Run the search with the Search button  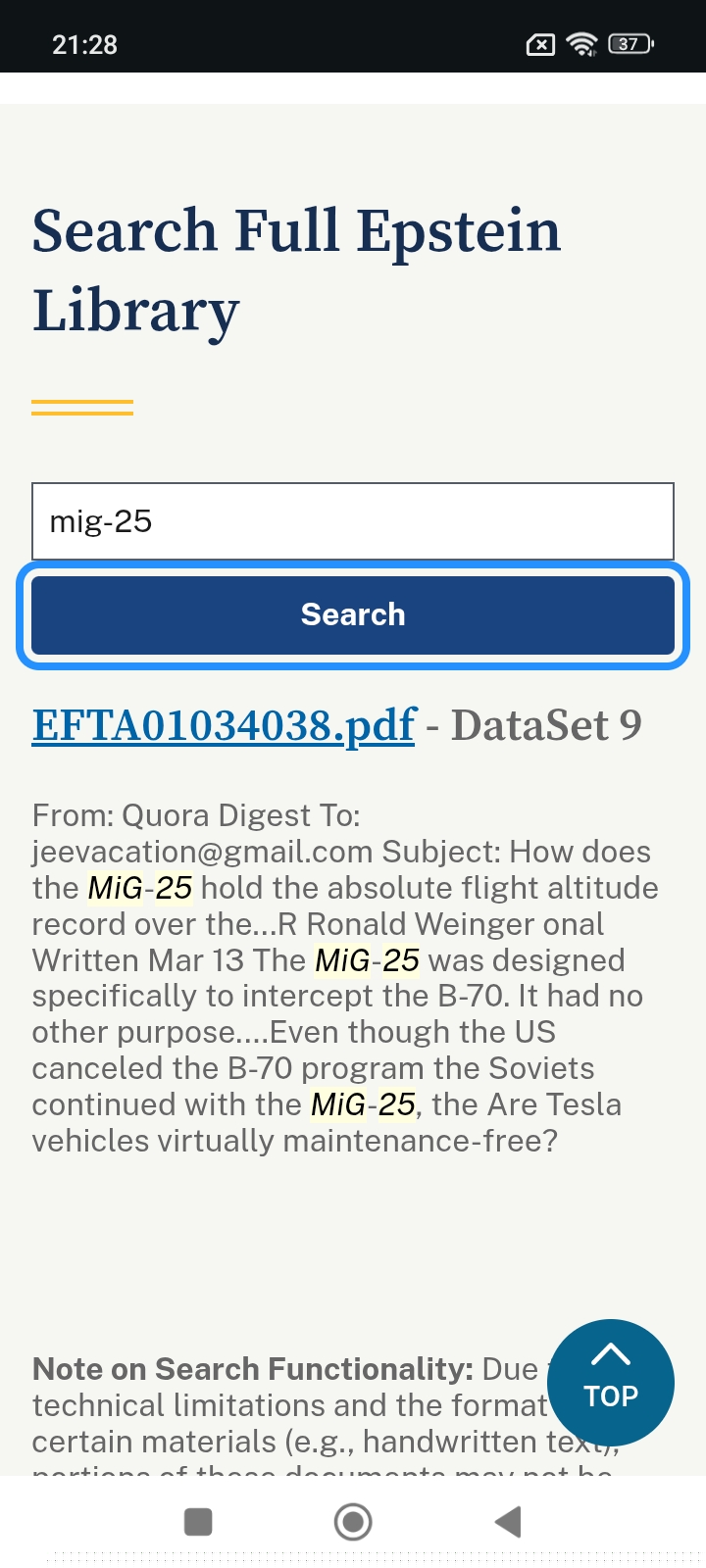tap(352, 614)
